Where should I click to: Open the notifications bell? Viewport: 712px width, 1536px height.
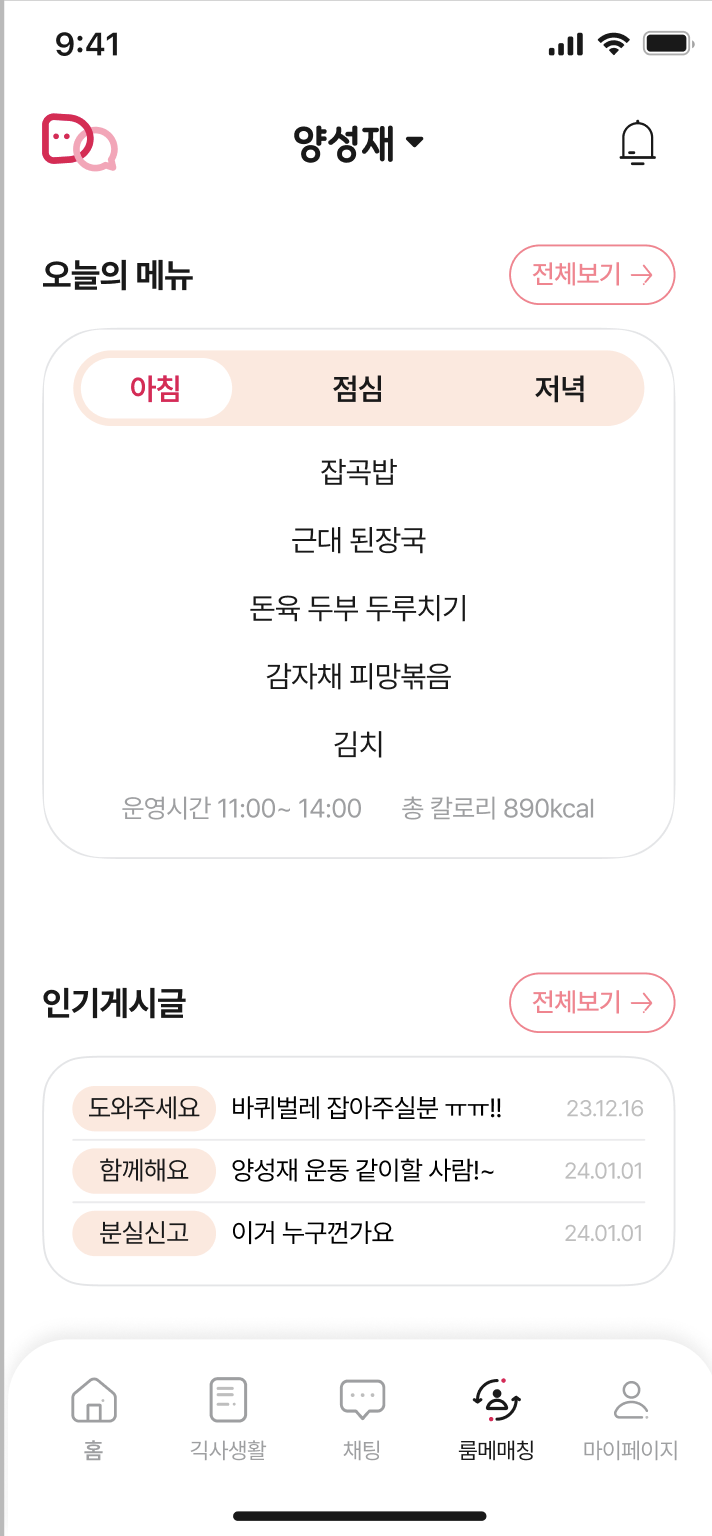637,143
